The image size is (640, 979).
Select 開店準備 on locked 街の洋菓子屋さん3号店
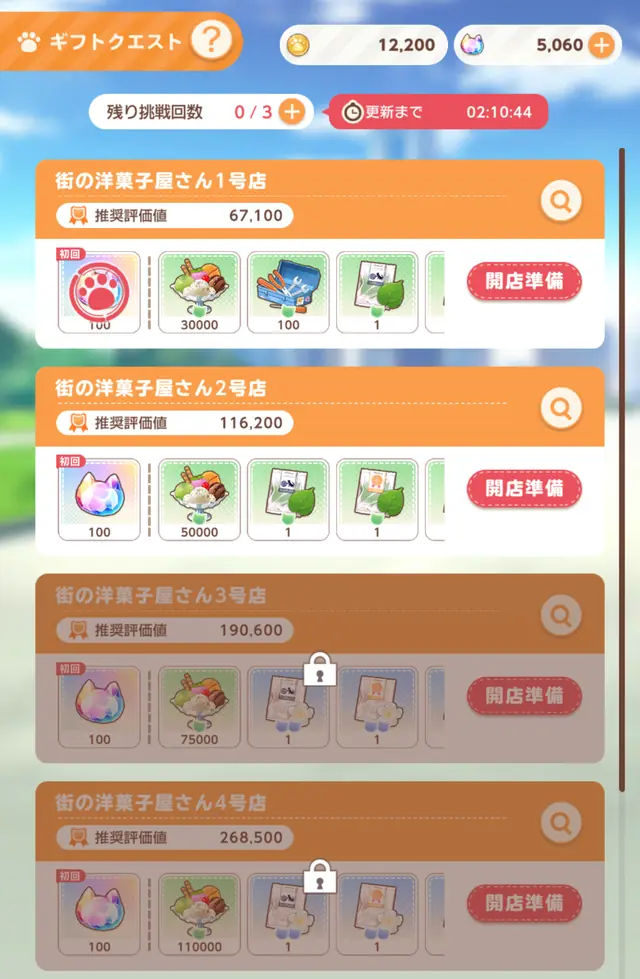(x=524, y=695)
